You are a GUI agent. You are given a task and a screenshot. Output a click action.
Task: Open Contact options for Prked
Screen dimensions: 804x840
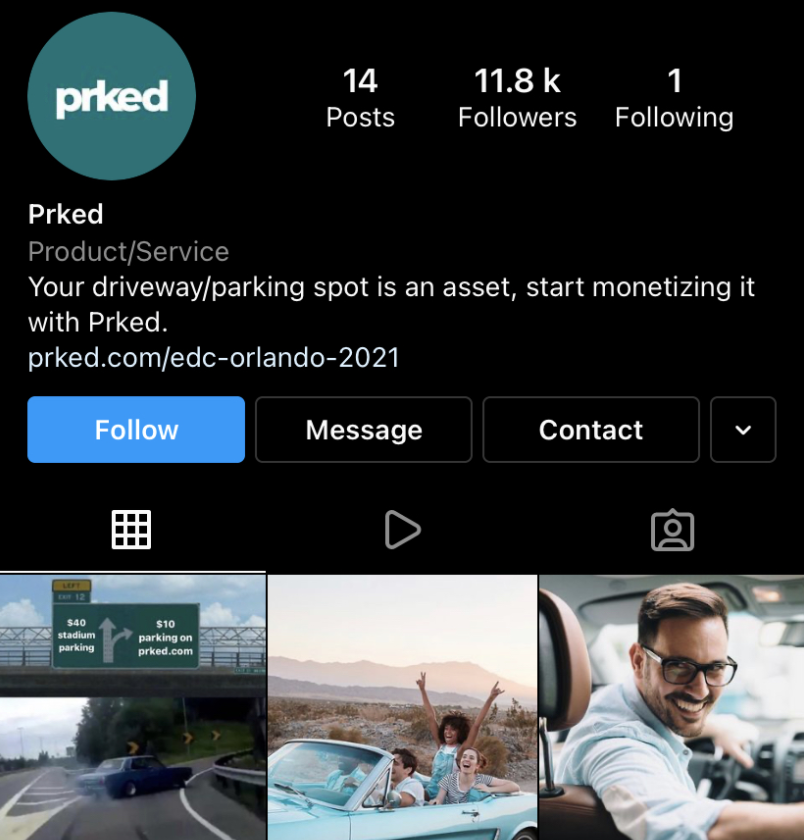(x=590, y=430)
